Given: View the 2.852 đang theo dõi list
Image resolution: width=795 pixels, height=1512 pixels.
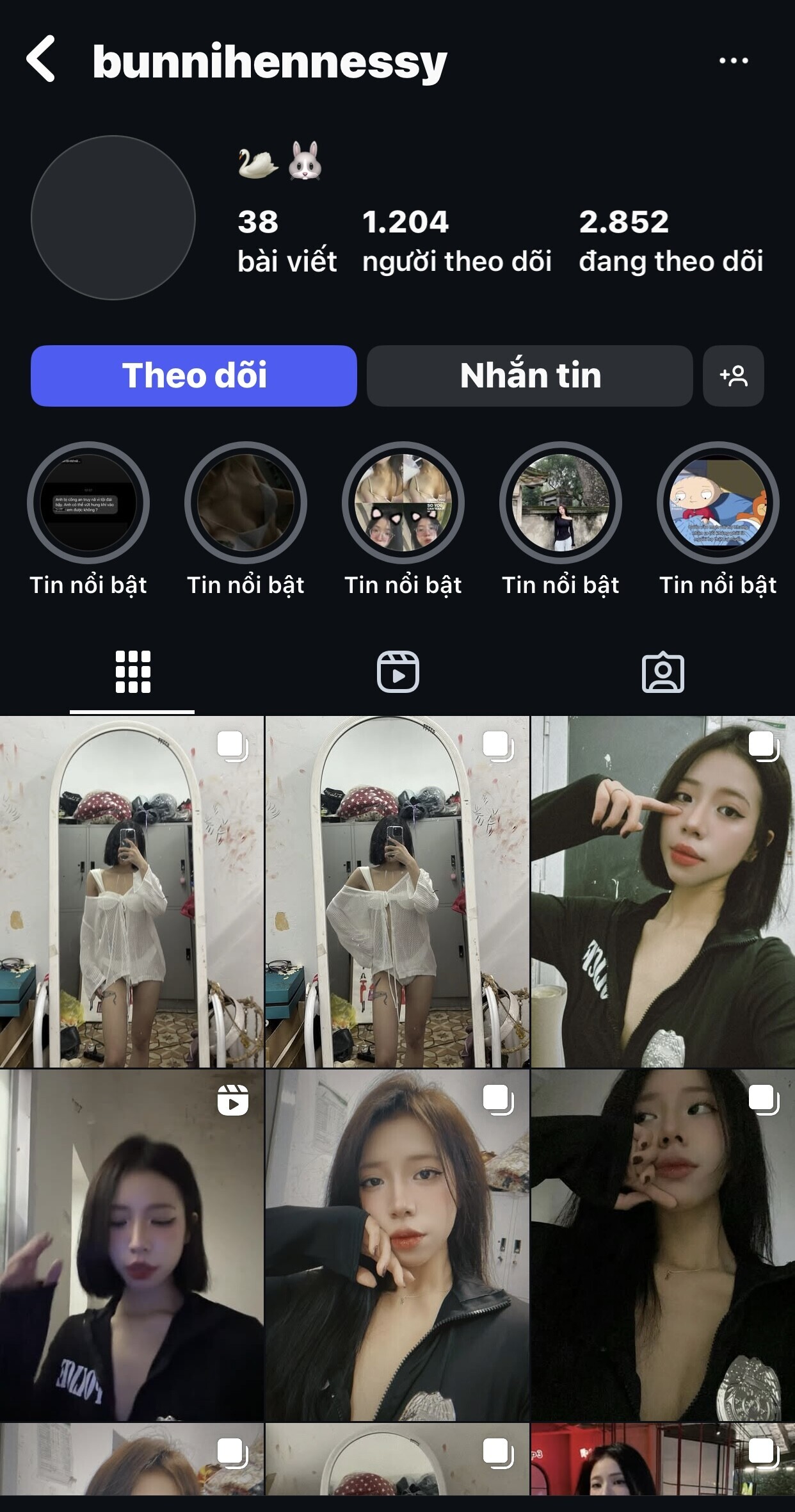Looking at the screenshot, I should [x=670, y=241].
